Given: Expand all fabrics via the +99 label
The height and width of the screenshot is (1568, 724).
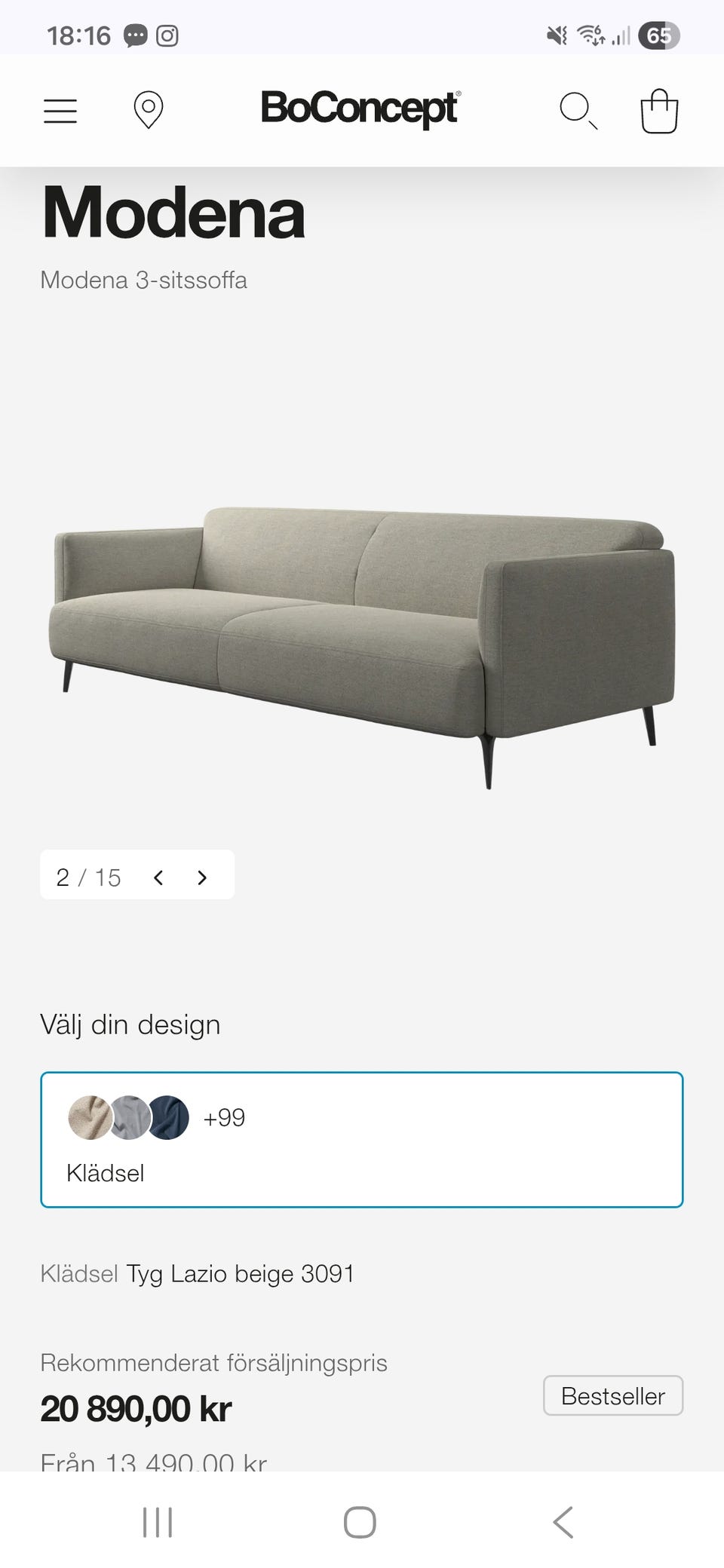Looking at the screenshot, I should pos(224,1119).
